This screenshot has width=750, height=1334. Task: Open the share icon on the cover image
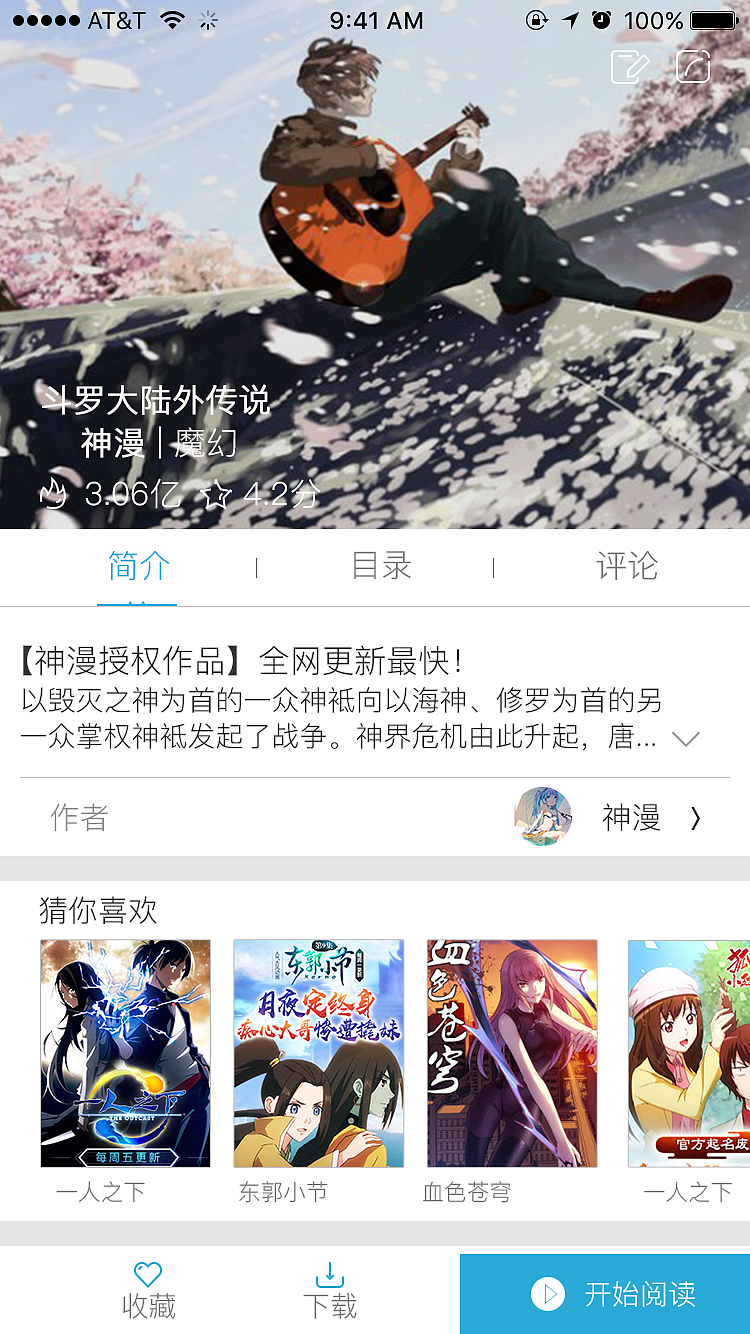coord(692,64)
